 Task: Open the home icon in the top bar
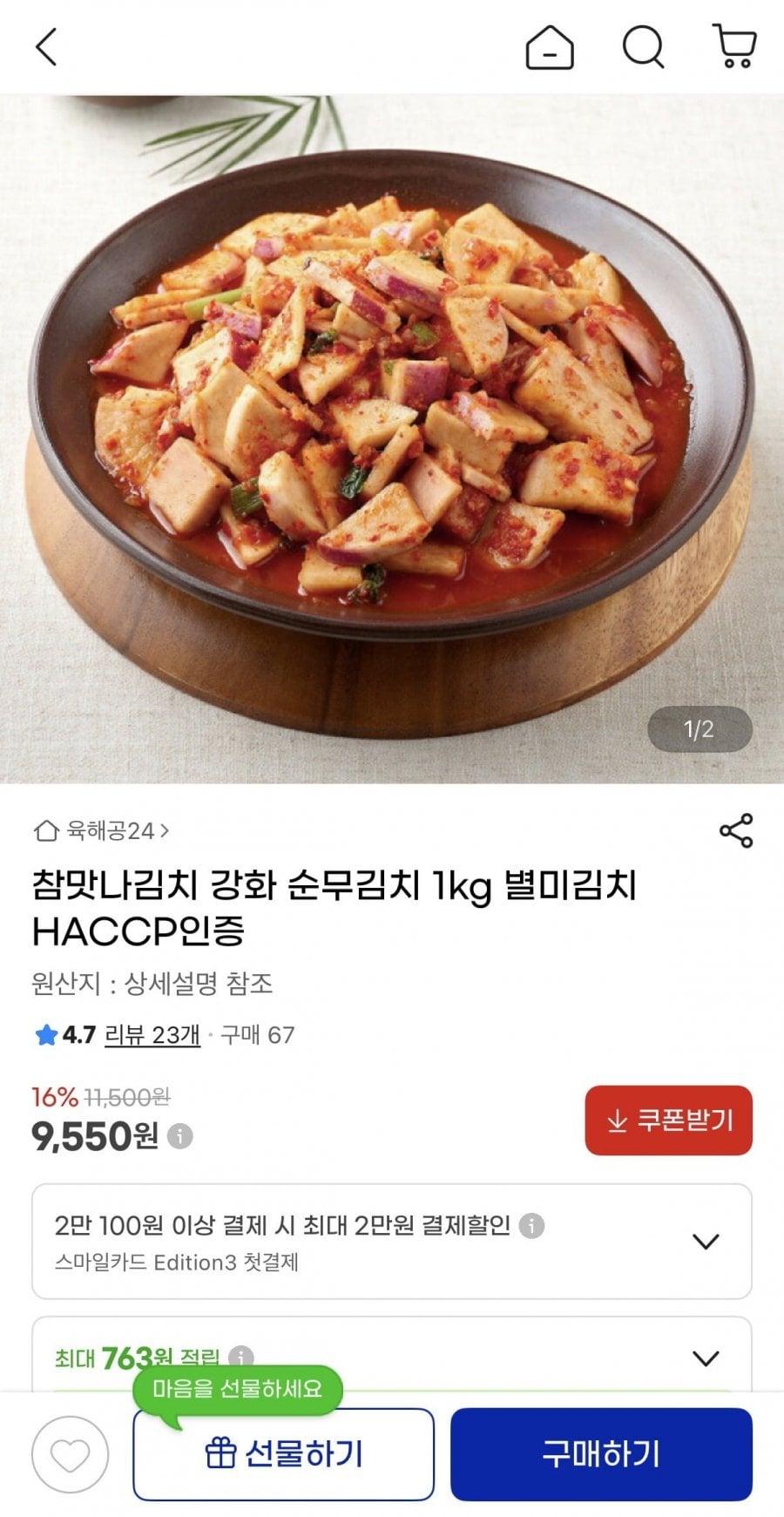(550, 47)
